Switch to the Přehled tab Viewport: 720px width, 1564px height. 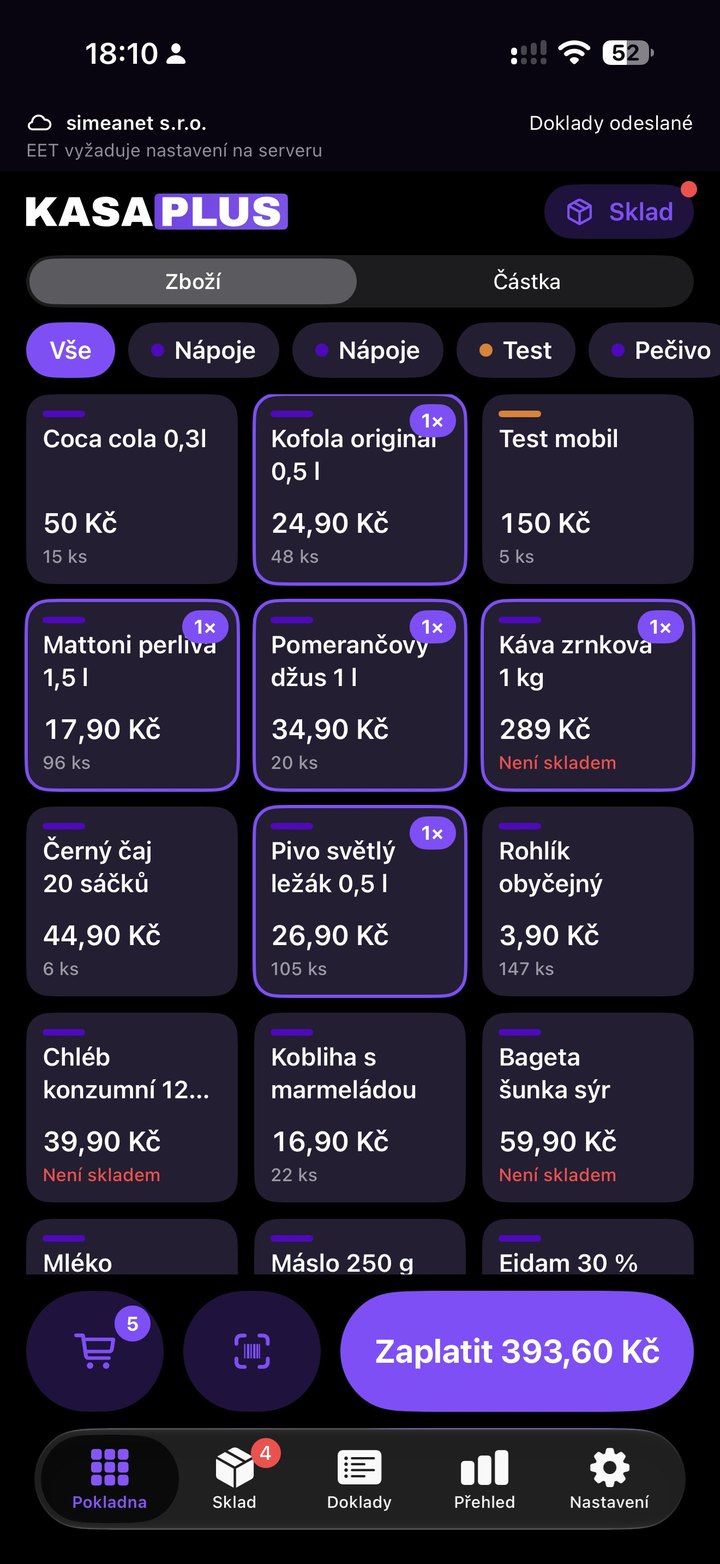484,1479
